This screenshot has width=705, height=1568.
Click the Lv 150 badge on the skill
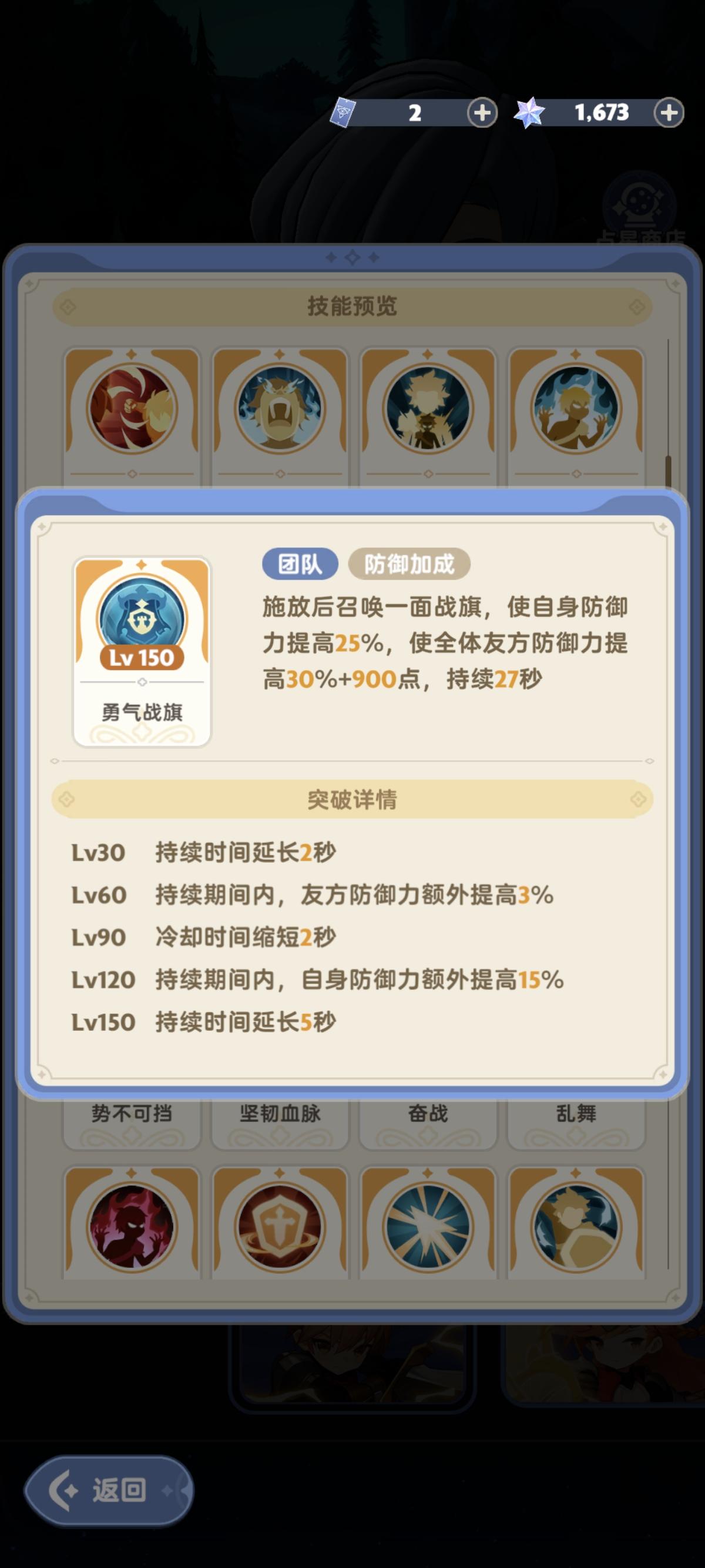tap(141, 657)
